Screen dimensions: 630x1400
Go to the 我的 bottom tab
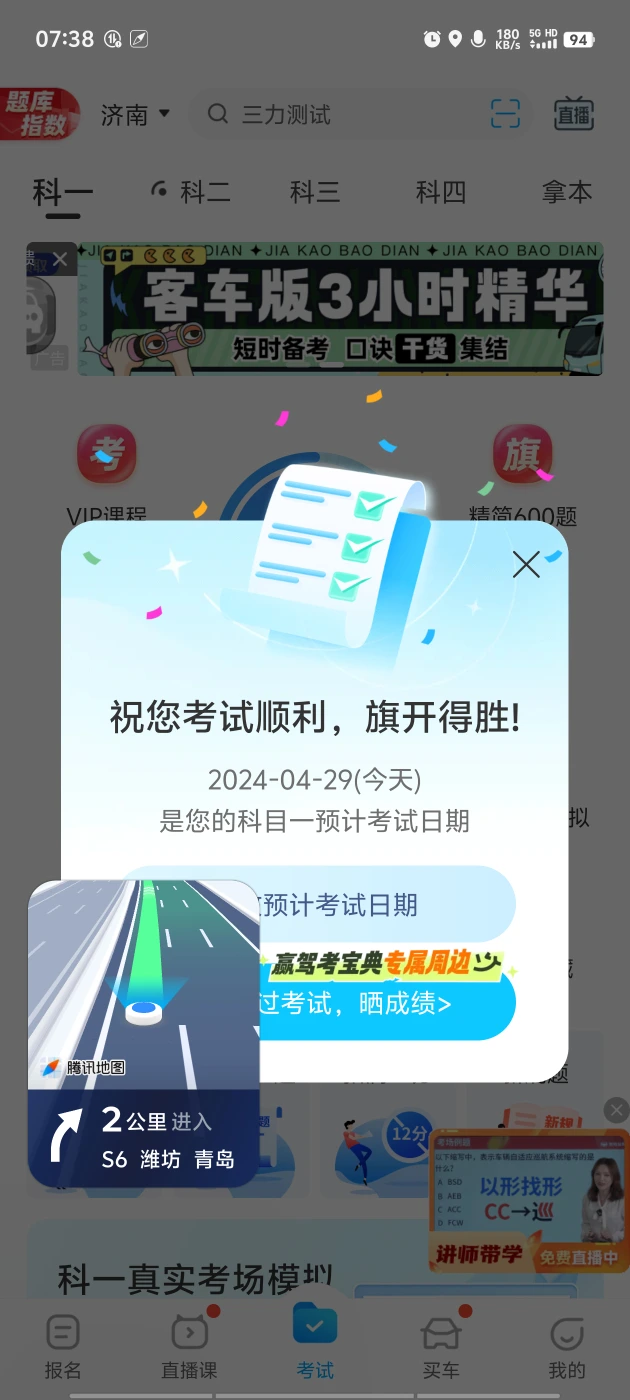click(x=567, y=1347)
